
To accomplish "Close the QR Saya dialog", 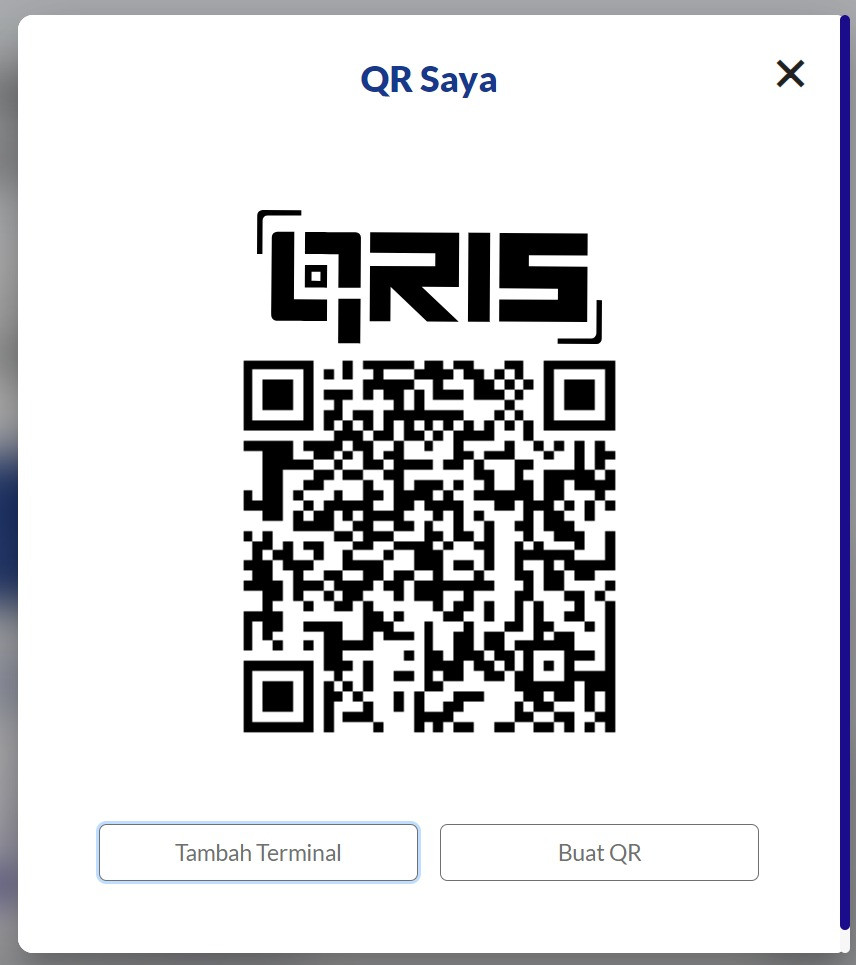I will pos(790,74).
